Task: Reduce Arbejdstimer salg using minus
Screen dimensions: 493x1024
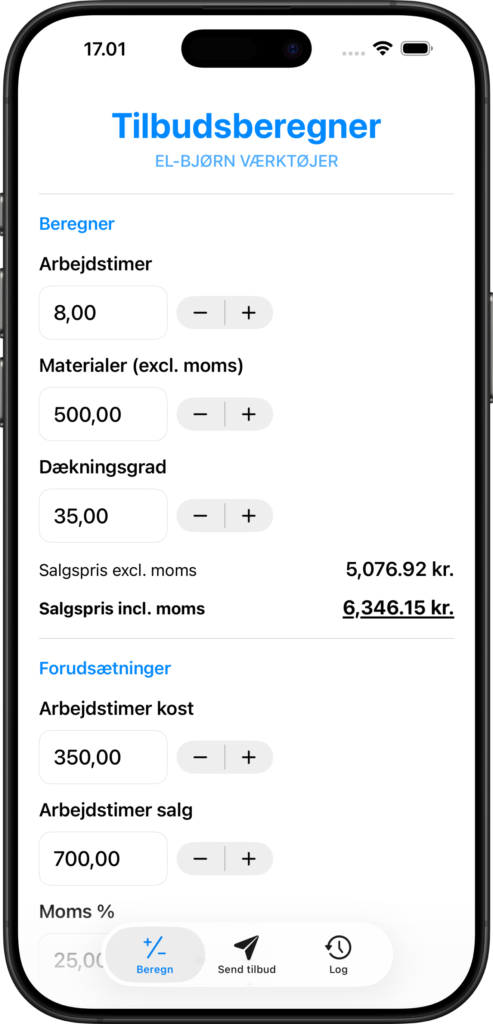Action: [x=200, y=859]
